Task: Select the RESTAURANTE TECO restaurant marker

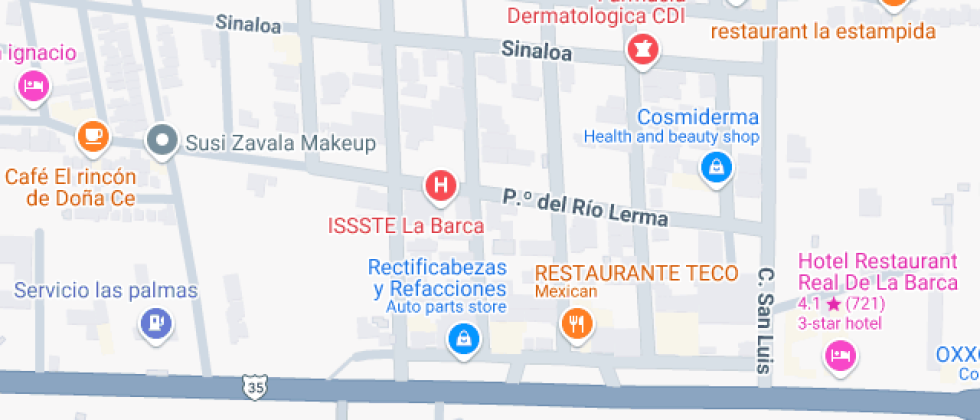Action: click(x=575, y=322)
